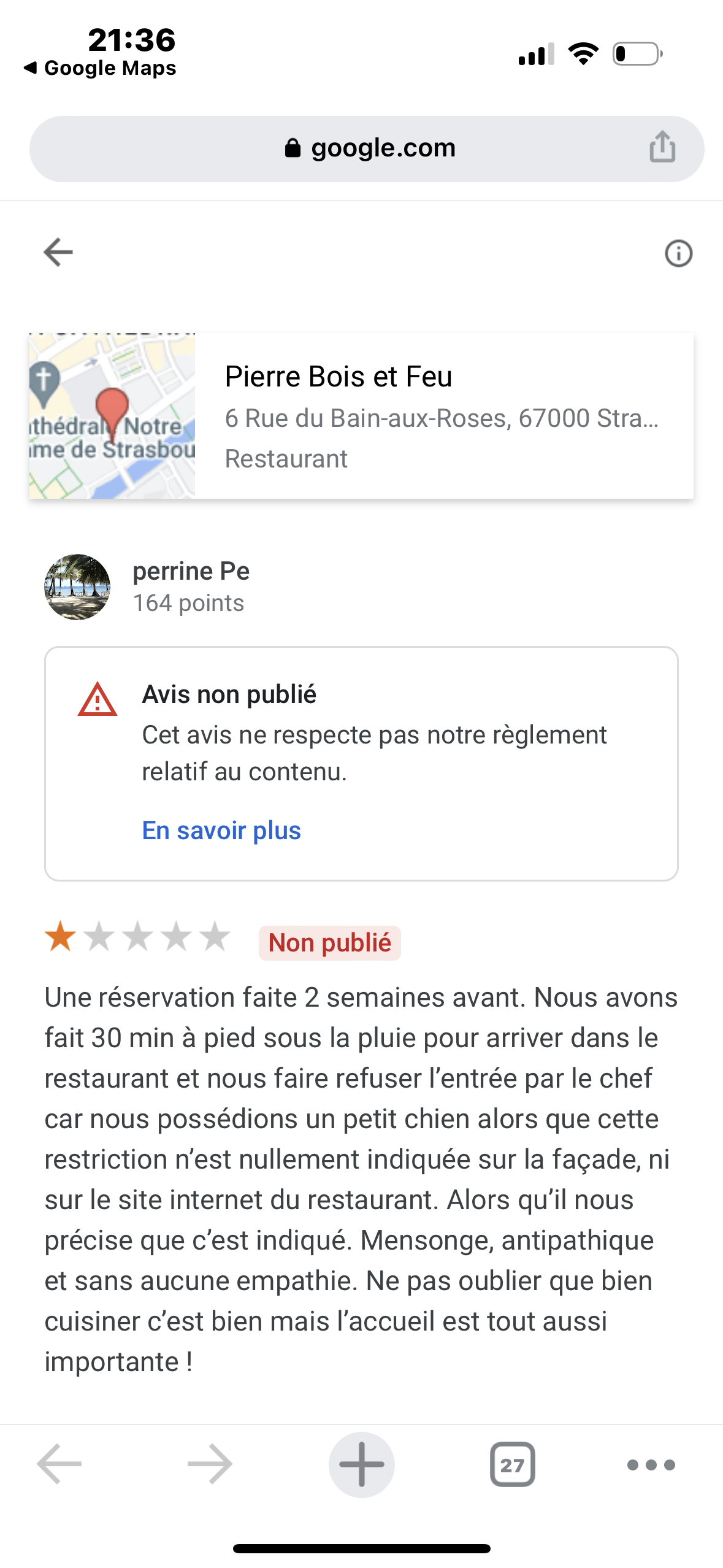723x1568 pixels.
Task: Tap the google.com address bar
Action: pyautogui.click(x=368, y=148)
